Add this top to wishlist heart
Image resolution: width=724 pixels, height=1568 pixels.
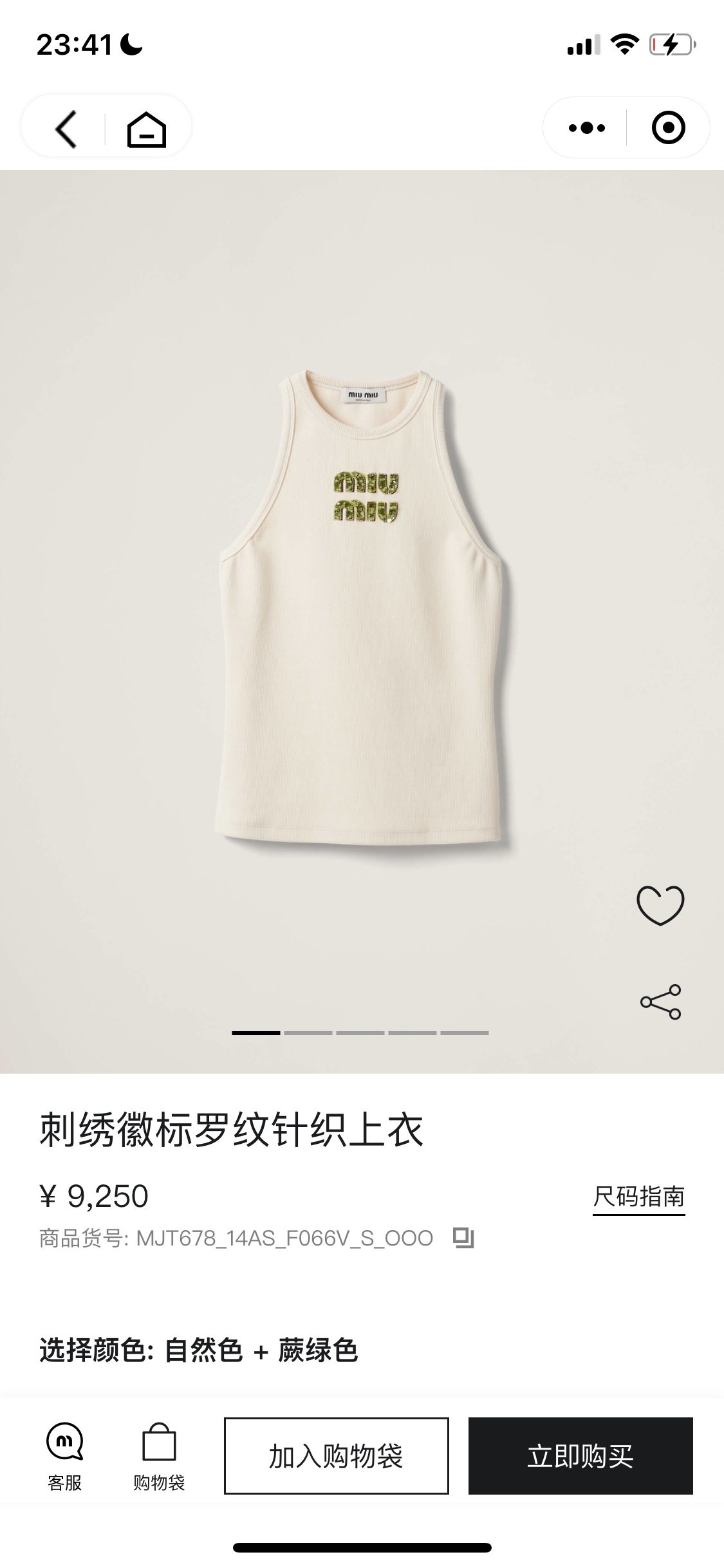(x=660, y=905)
